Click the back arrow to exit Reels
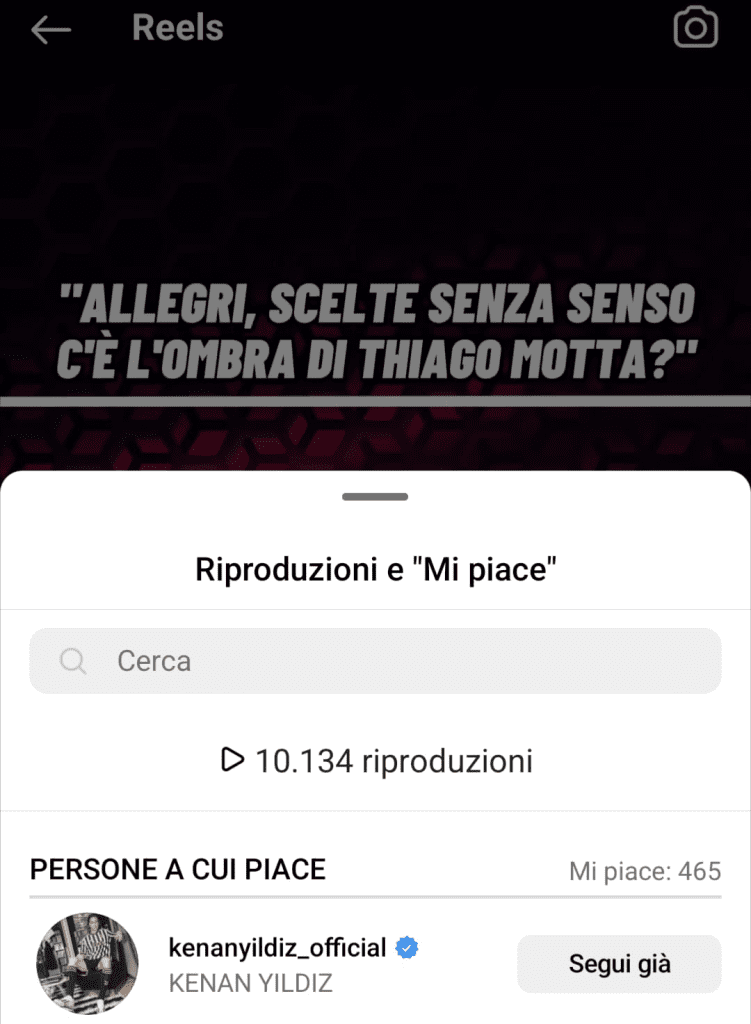Image resolution: width=751 pixels, height=1024 pixels. pyautogui.click(x=48, y=29)
